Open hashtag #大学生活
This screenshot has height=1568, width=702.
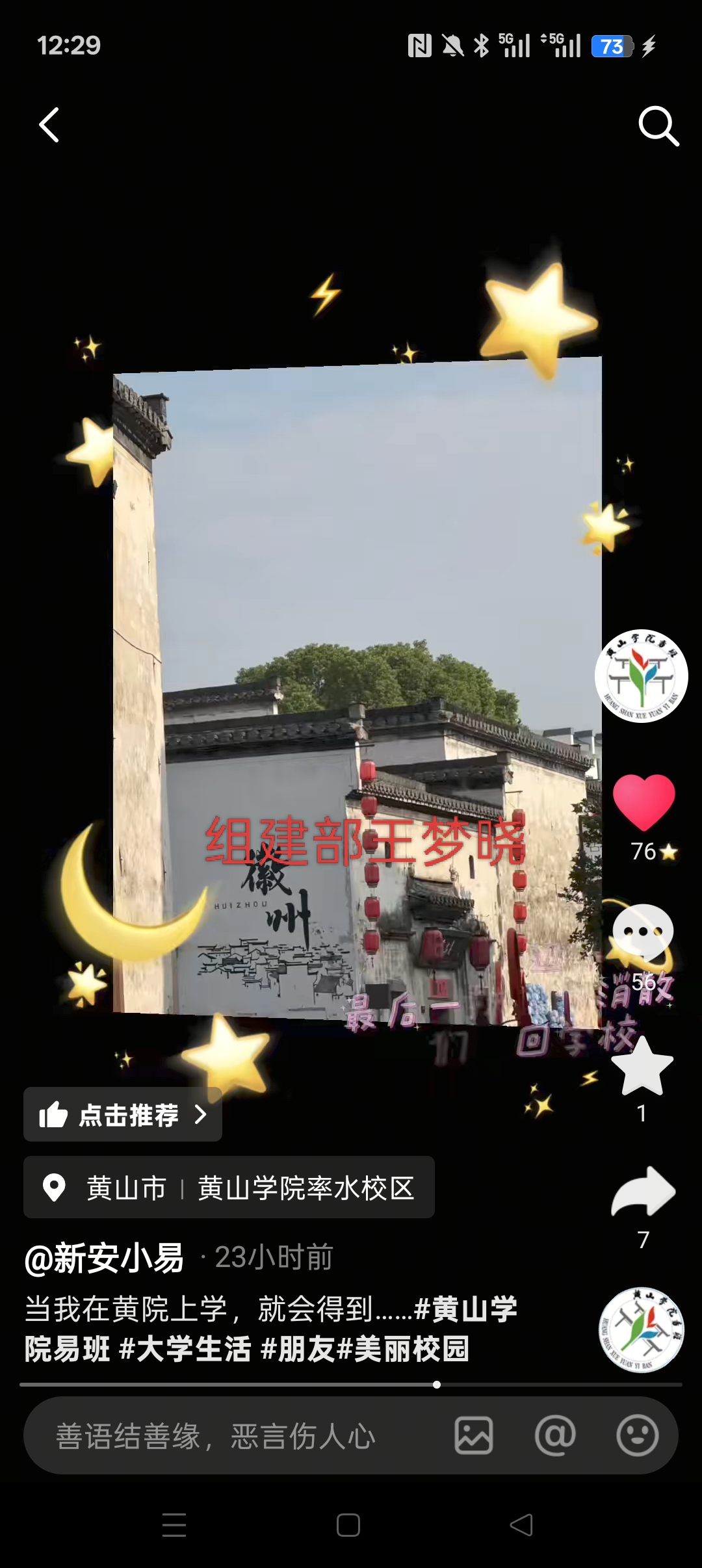point(185,1349)
